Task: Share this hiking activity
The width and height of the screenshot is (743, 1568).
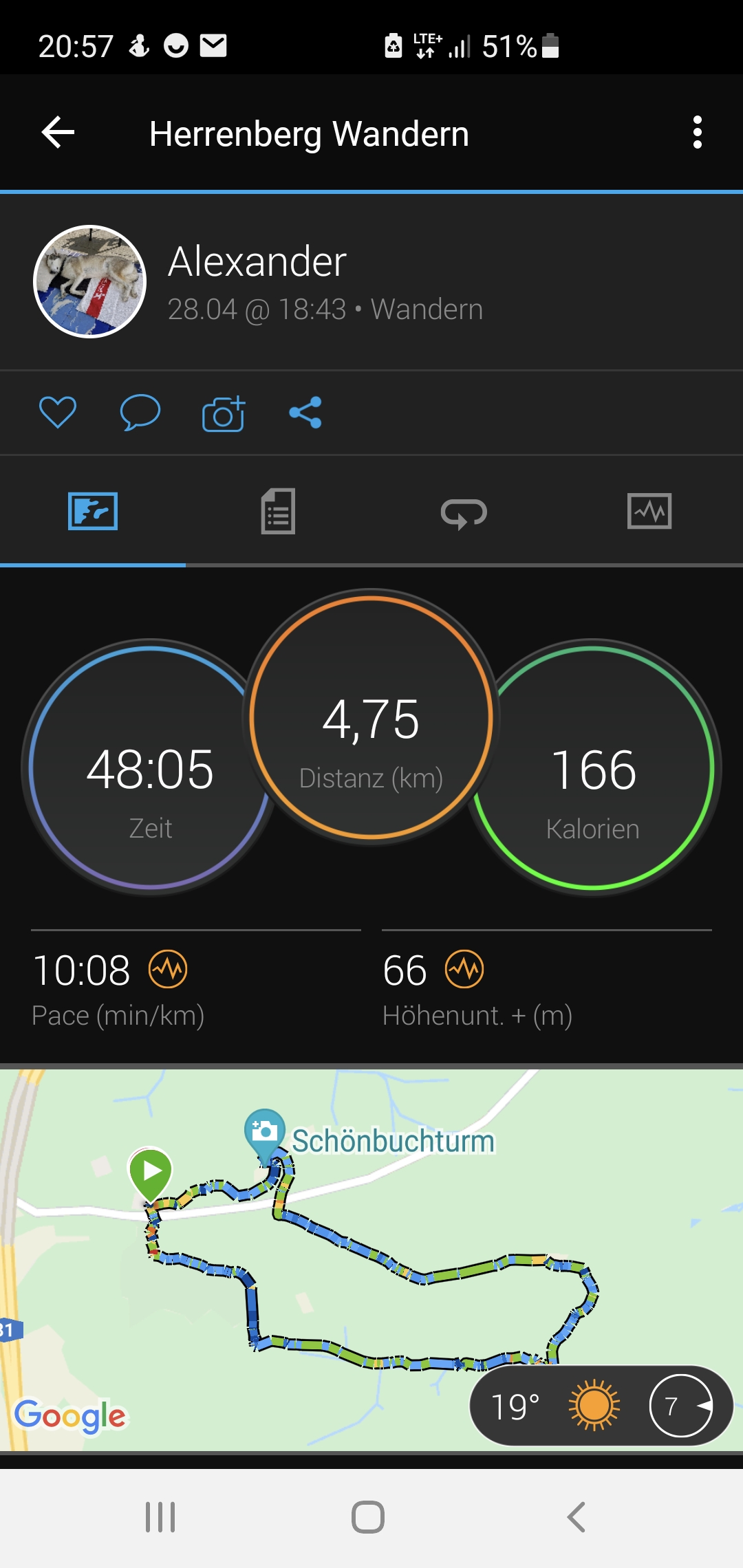Action: coord(305,413)
